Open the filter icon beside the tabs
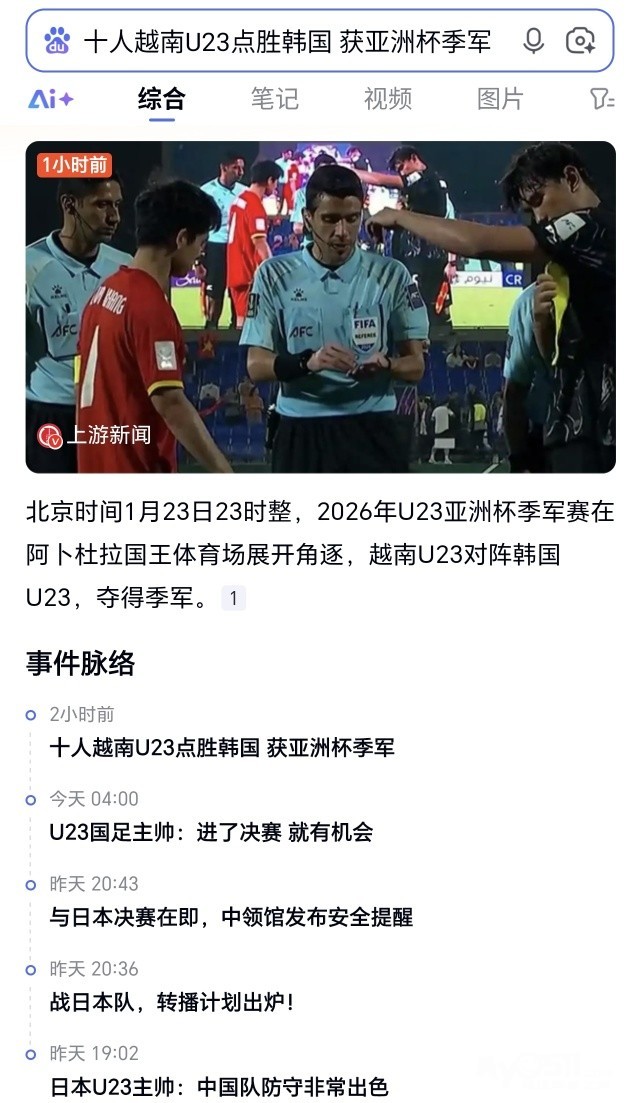Viewport: 640px width, 1103px height. click(x=601, y=99)
